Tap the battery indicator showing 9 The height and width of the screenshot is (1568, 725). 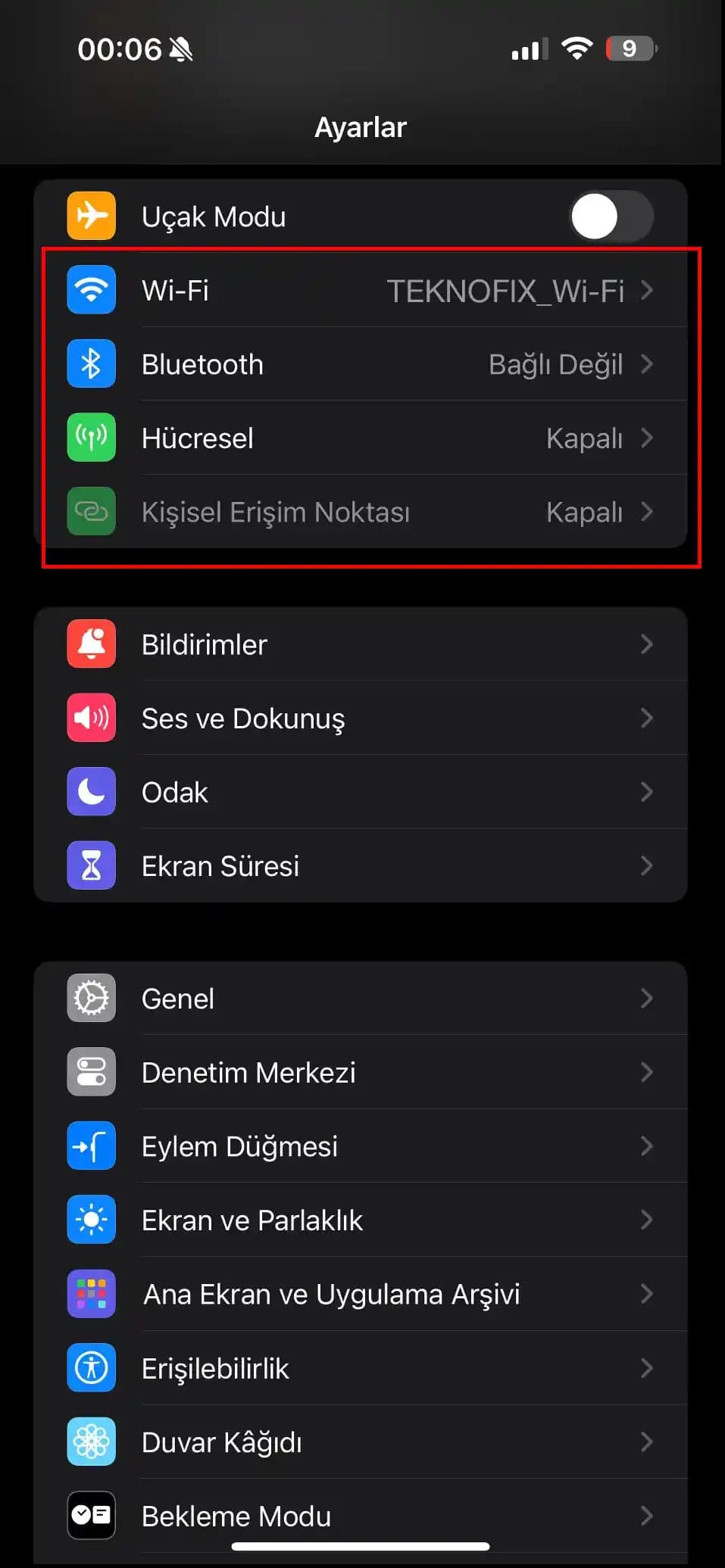click(630, 48)
